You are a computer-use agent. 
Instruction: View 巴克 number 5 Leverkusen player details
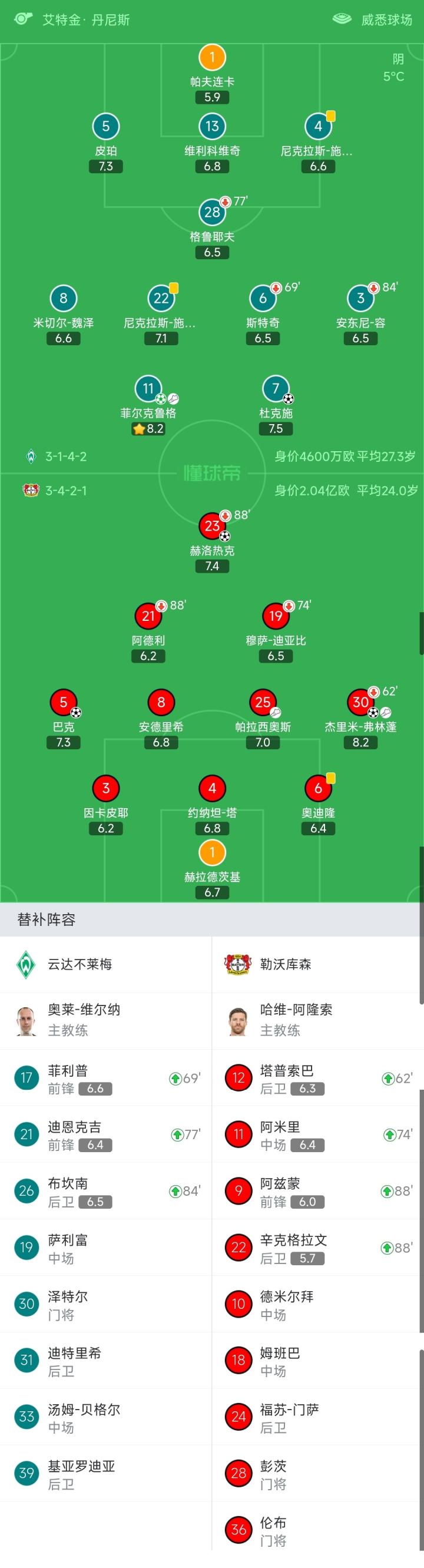point(63,719)
